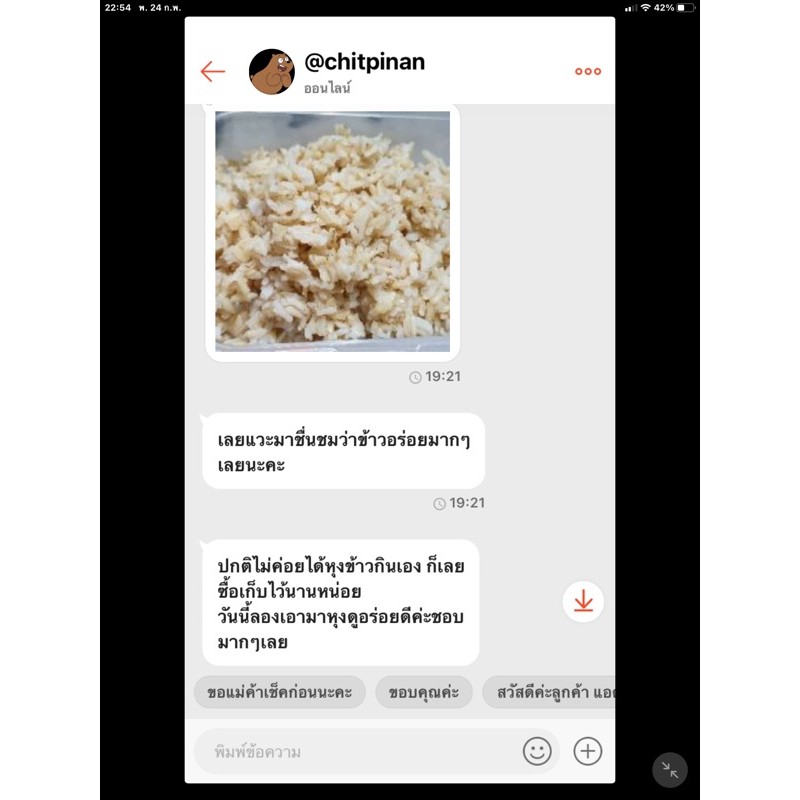This screenshot has height=800, width=800.
Task: Send quick reply ขอบคุณค่ะ
Action: [x=423, y=692]
